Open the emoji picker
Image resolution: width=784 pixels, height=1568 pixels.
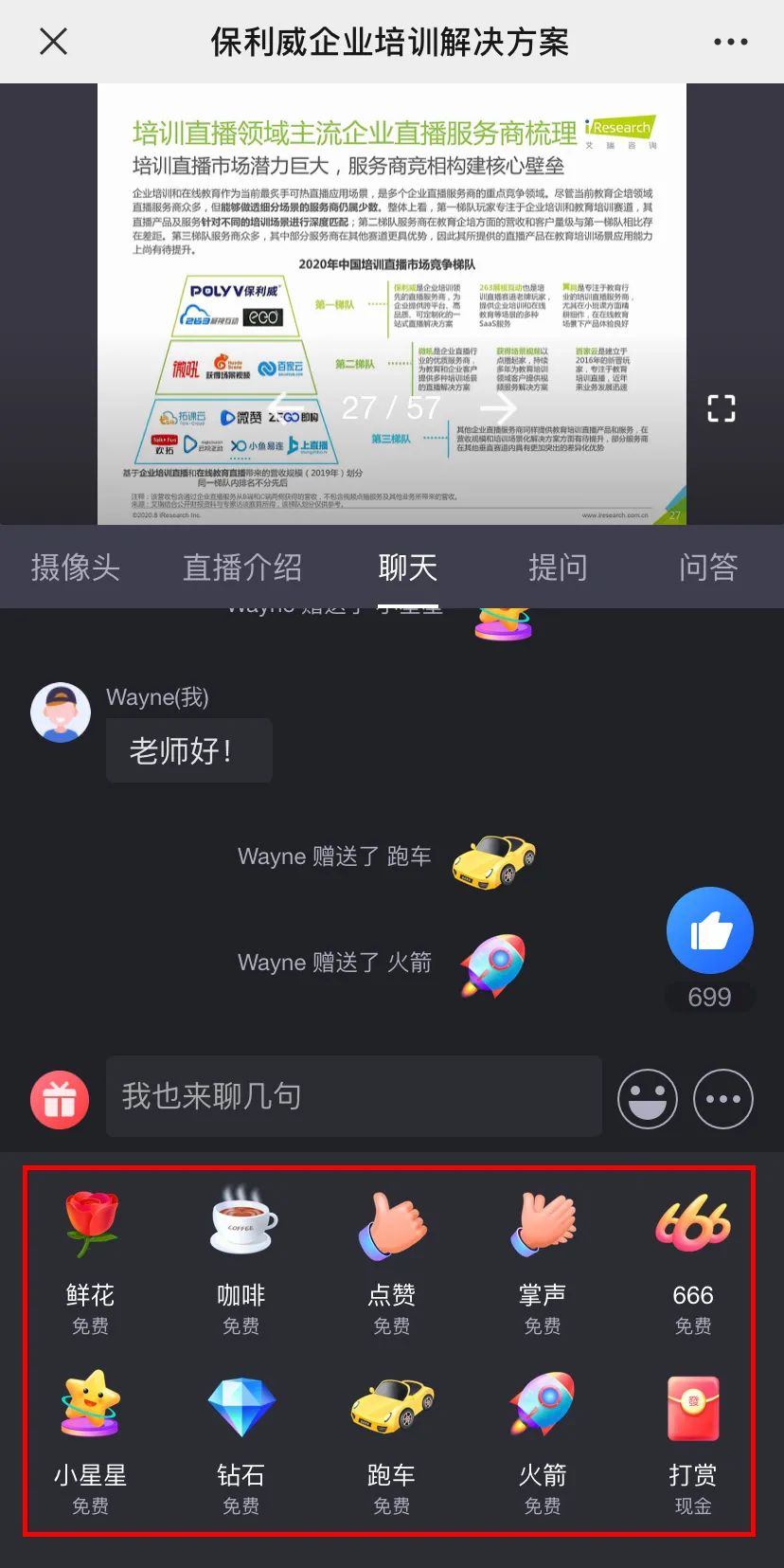click(648, 1099)
